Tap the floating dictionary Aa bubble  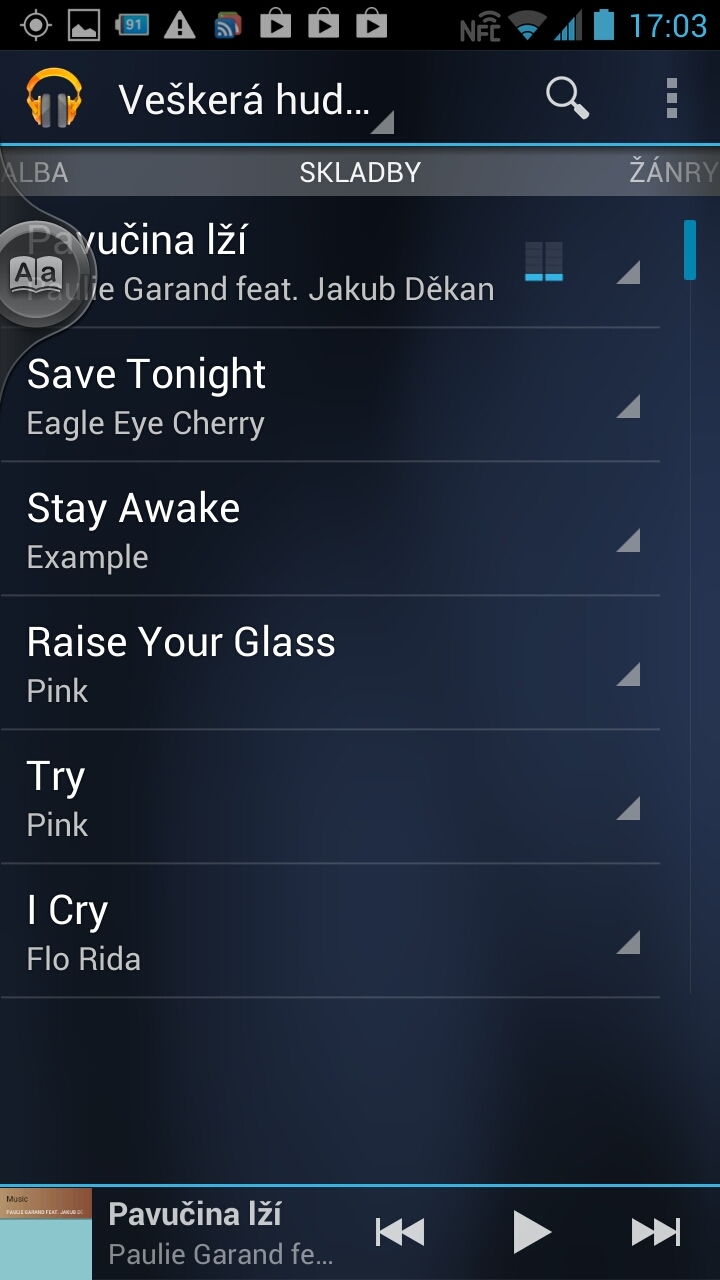(x=37, y=272)
